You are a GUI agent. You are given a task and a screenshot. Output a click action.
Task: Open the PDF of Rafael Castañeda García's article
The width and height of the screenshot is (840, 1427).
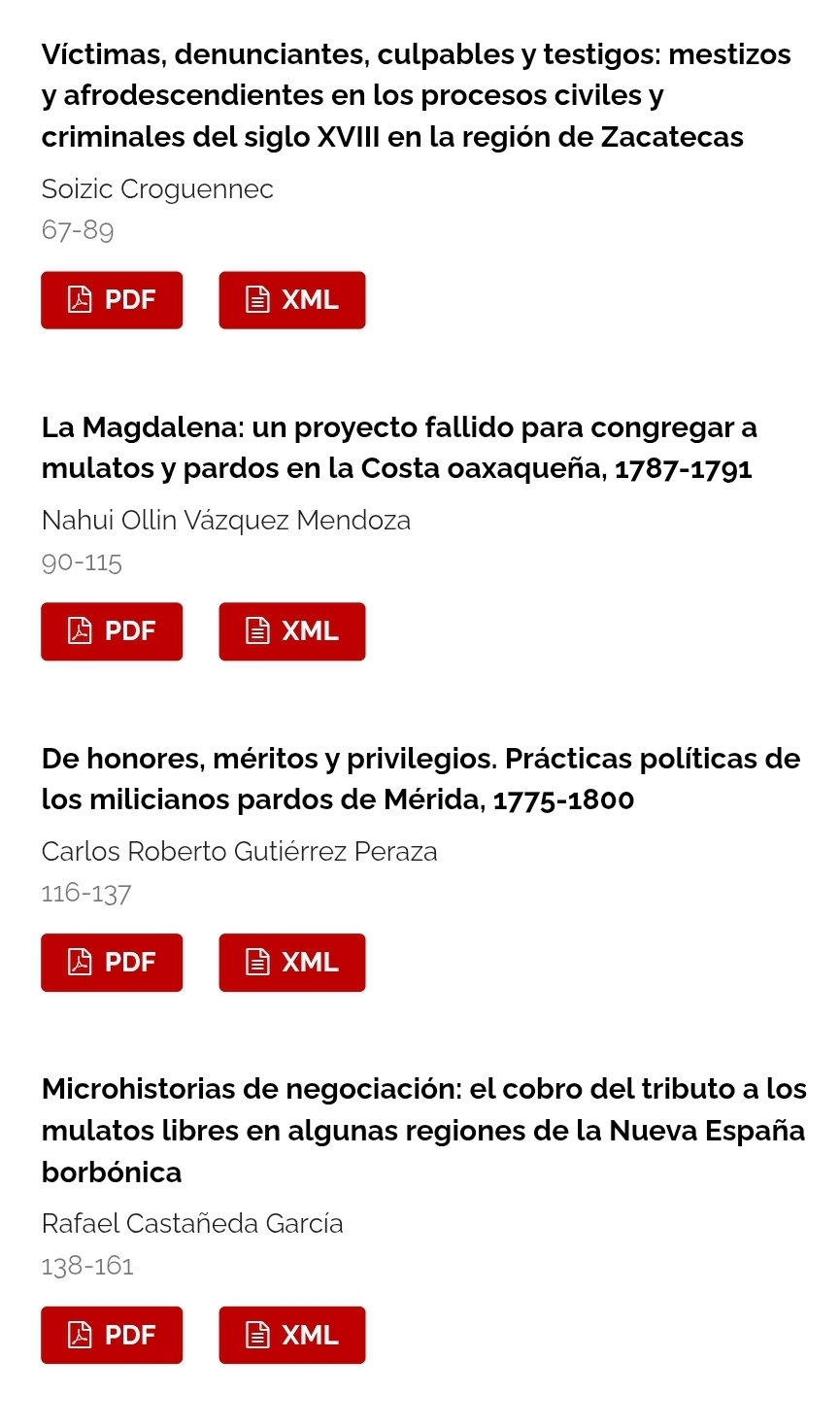pos(112,1336)
